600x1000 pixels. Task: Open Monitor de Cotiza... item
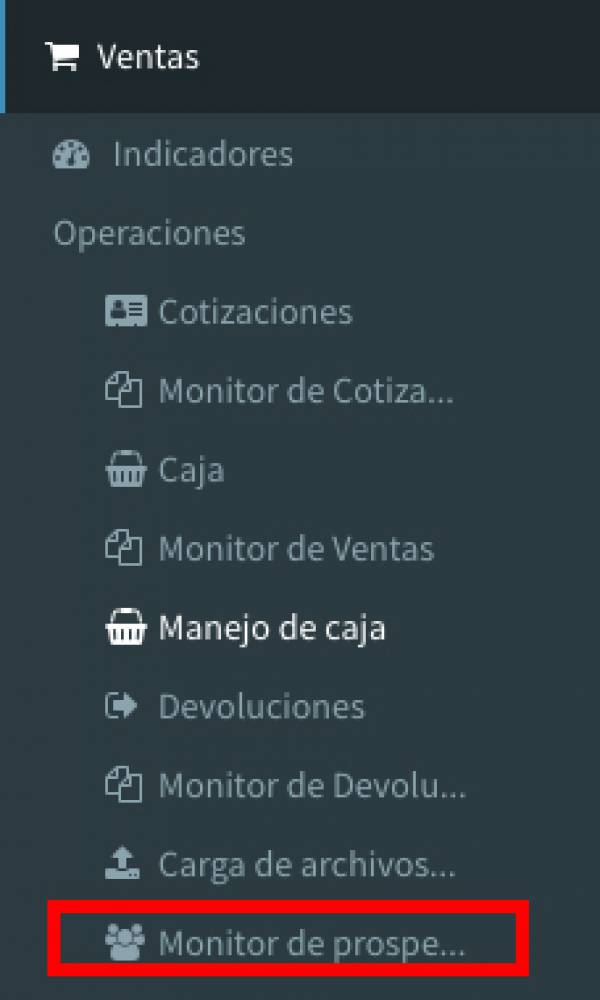(x=302, y=390)
